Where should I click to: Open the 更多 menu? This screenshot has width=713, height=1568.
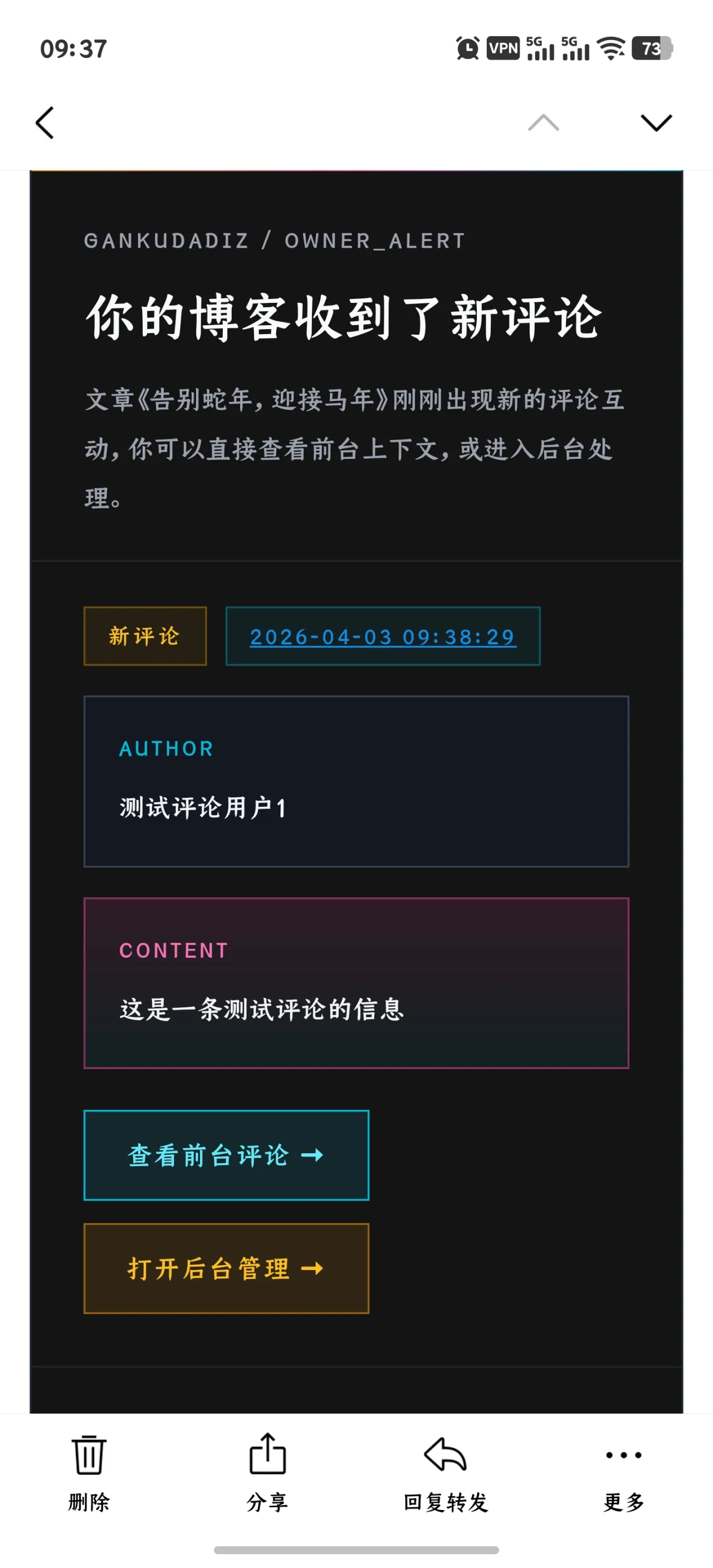click(623, 1472)
